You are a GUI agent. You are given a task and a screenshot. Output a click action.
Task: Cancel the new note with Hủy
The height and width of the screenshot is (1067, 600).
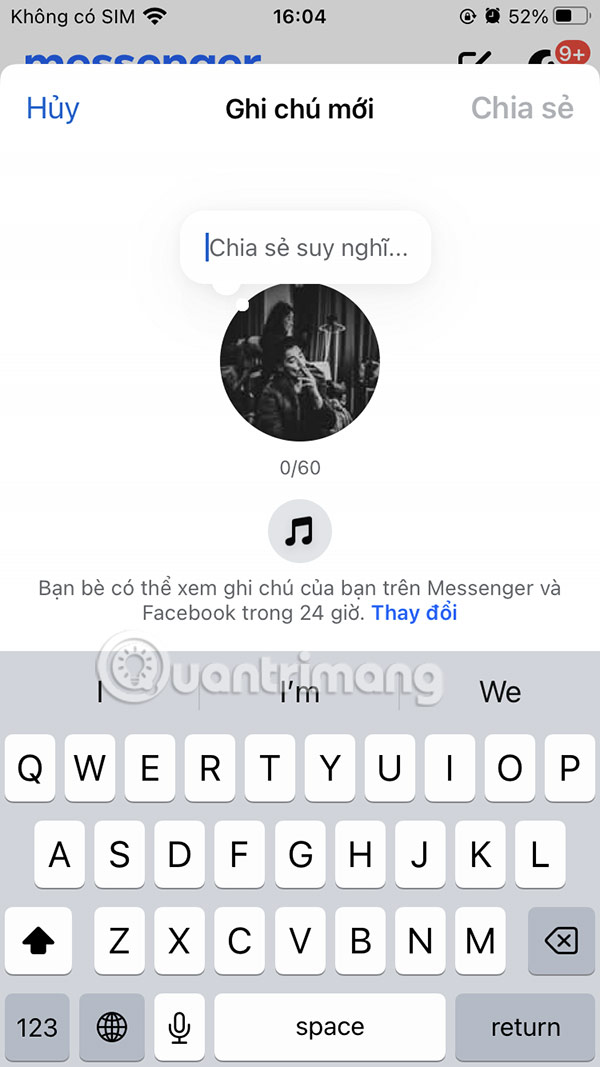[53, 108]
